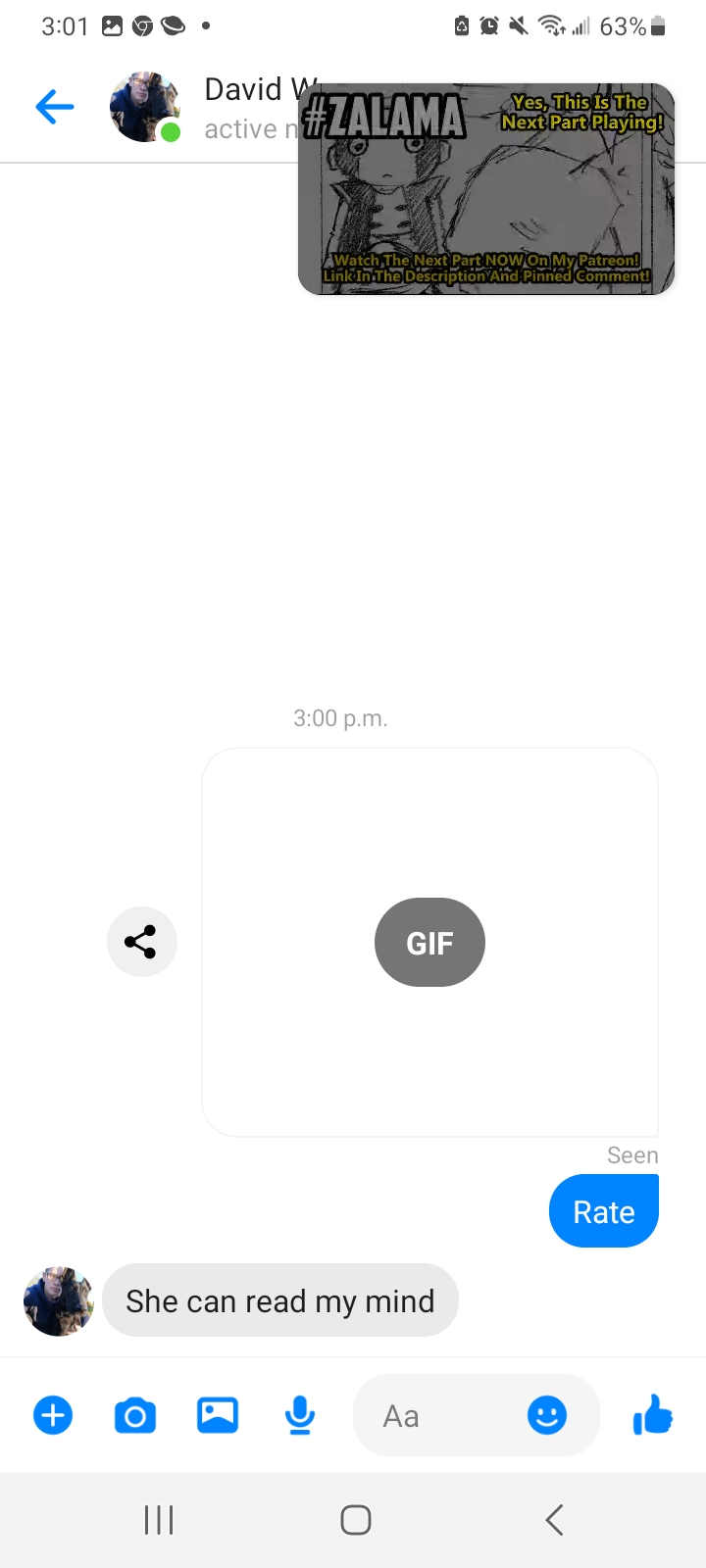This screenshot has height=1568, width=706.
Task: Tap the share icon next to the GIF
Action: 142,941
